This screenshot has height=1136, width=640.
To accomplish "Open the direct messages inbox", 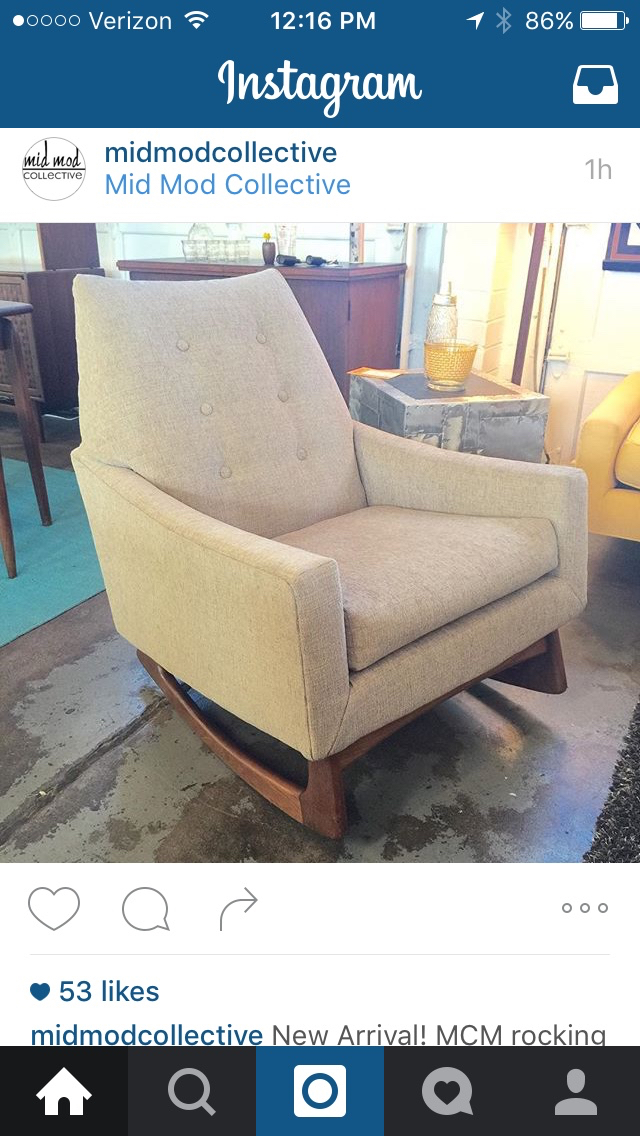I will point(595,86).
